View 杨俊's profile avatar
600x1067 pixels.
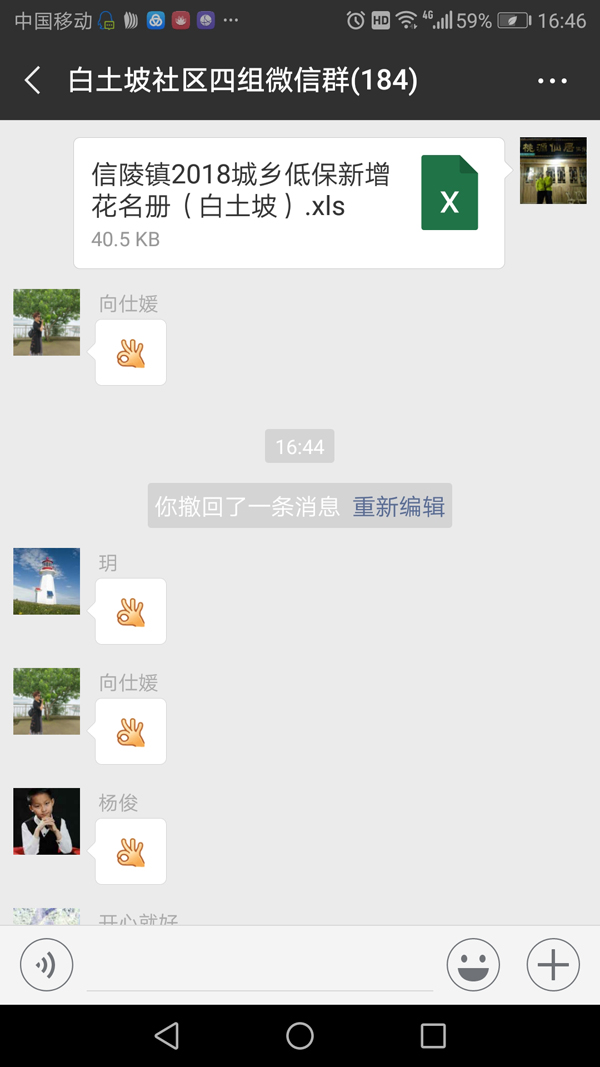coord(47,821)
